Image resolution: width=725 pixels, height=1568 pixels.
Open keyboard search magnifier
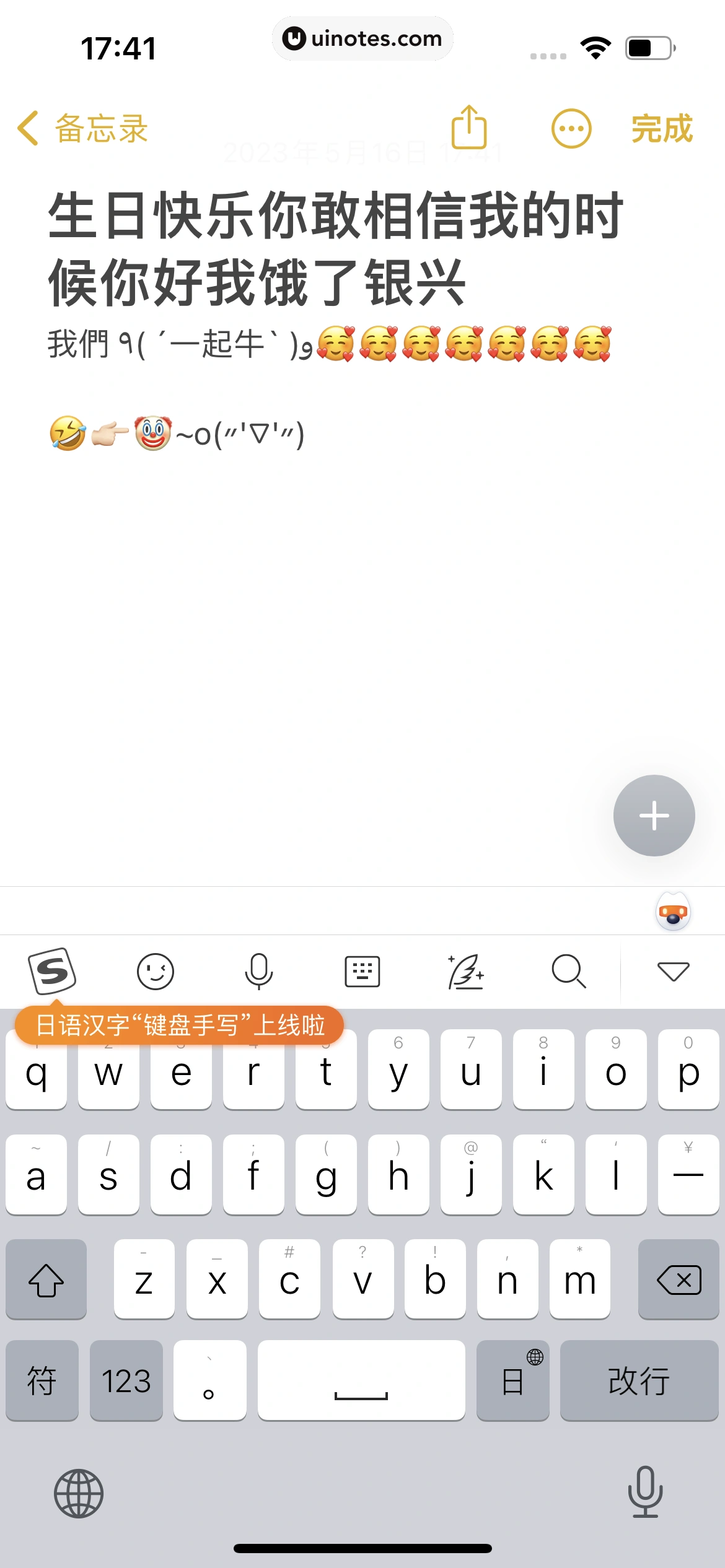pyautogui.click(x=568, y=971)
